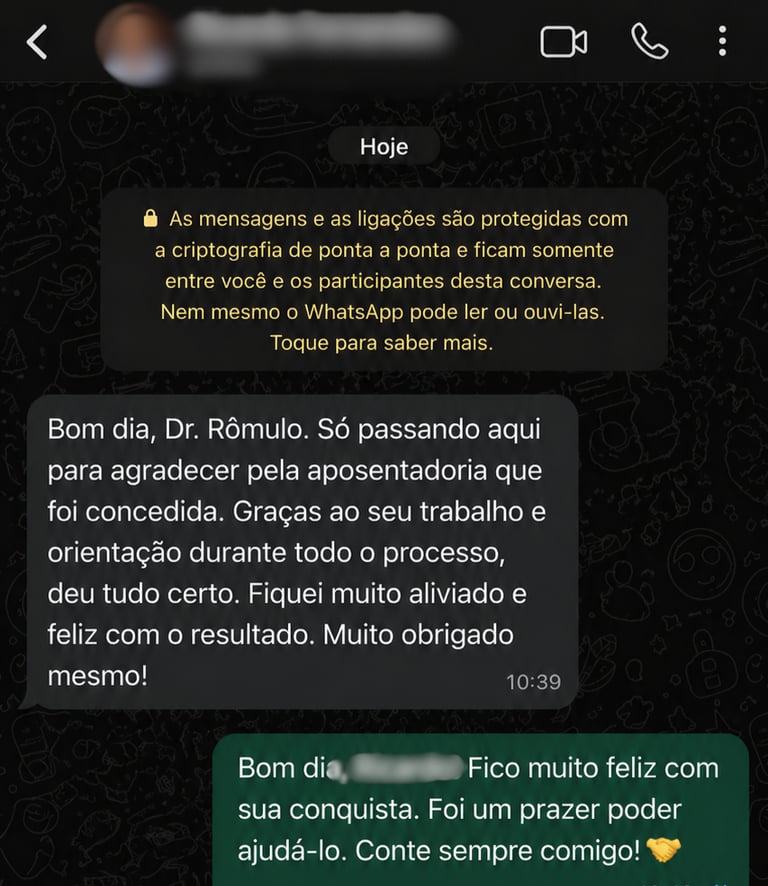This screenshot has width=768, height=886.
Task: Go back to the chat list
Action: click(37, 42)
